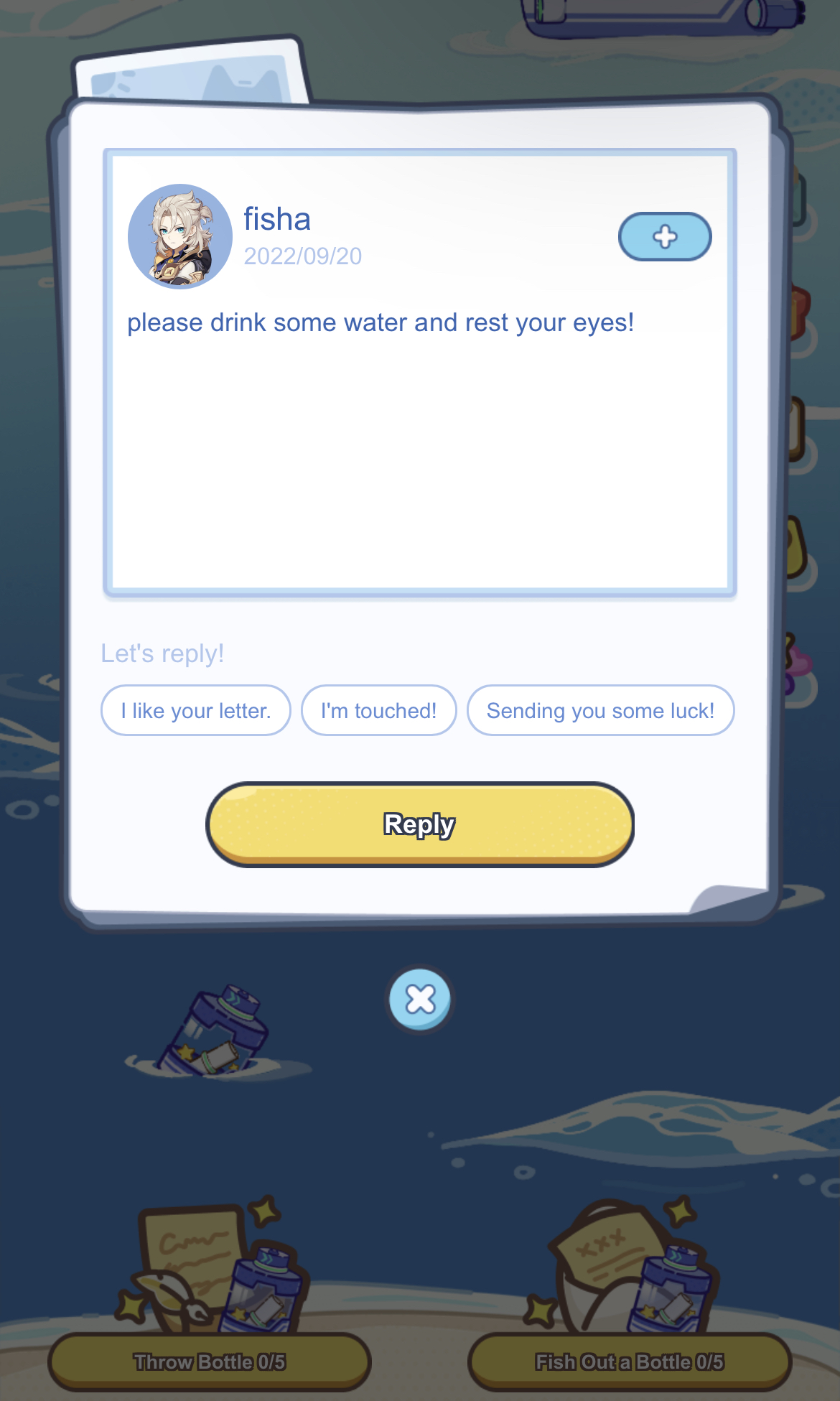Screen dimensions: 840x1401
Task: Pick the "Sending you some luck!" reply
Action: [600, 710]
